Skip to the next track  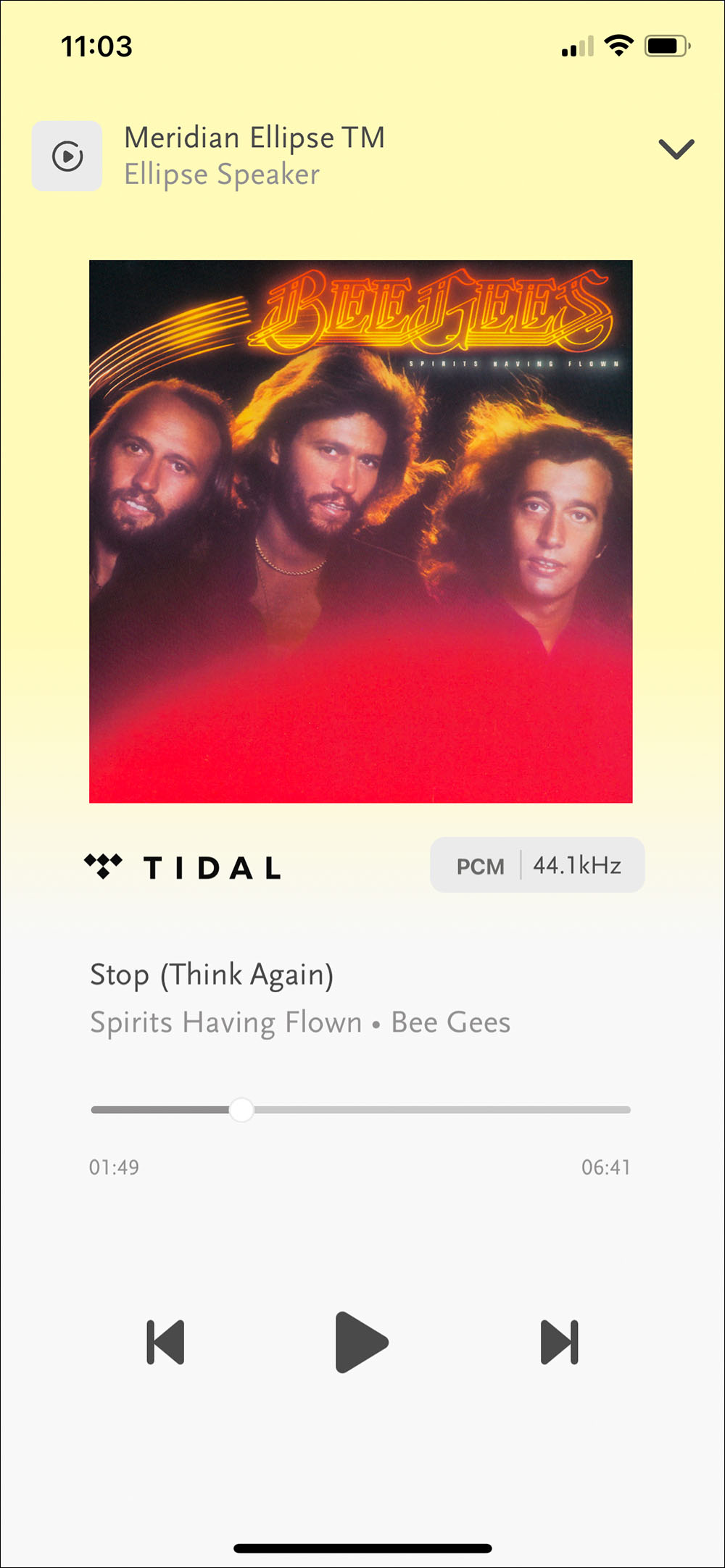pos(560,1342)
